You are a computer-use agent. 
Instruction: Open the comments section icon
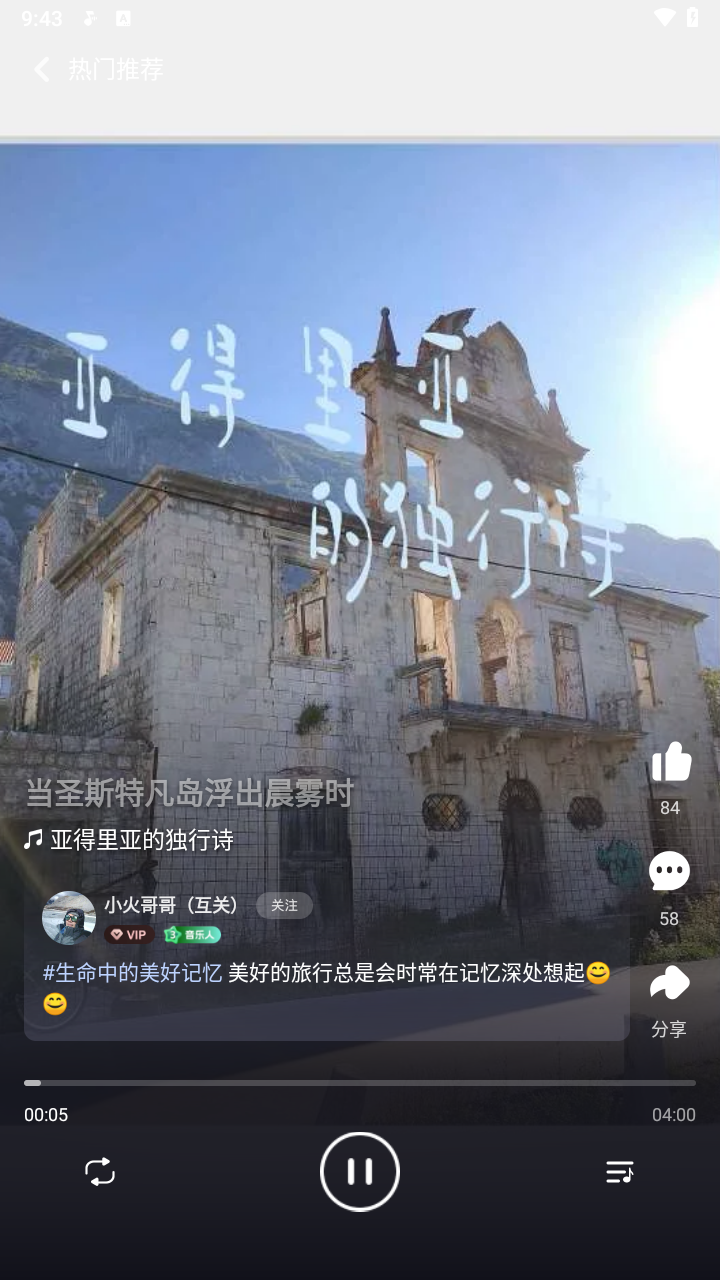pos(670,872)
